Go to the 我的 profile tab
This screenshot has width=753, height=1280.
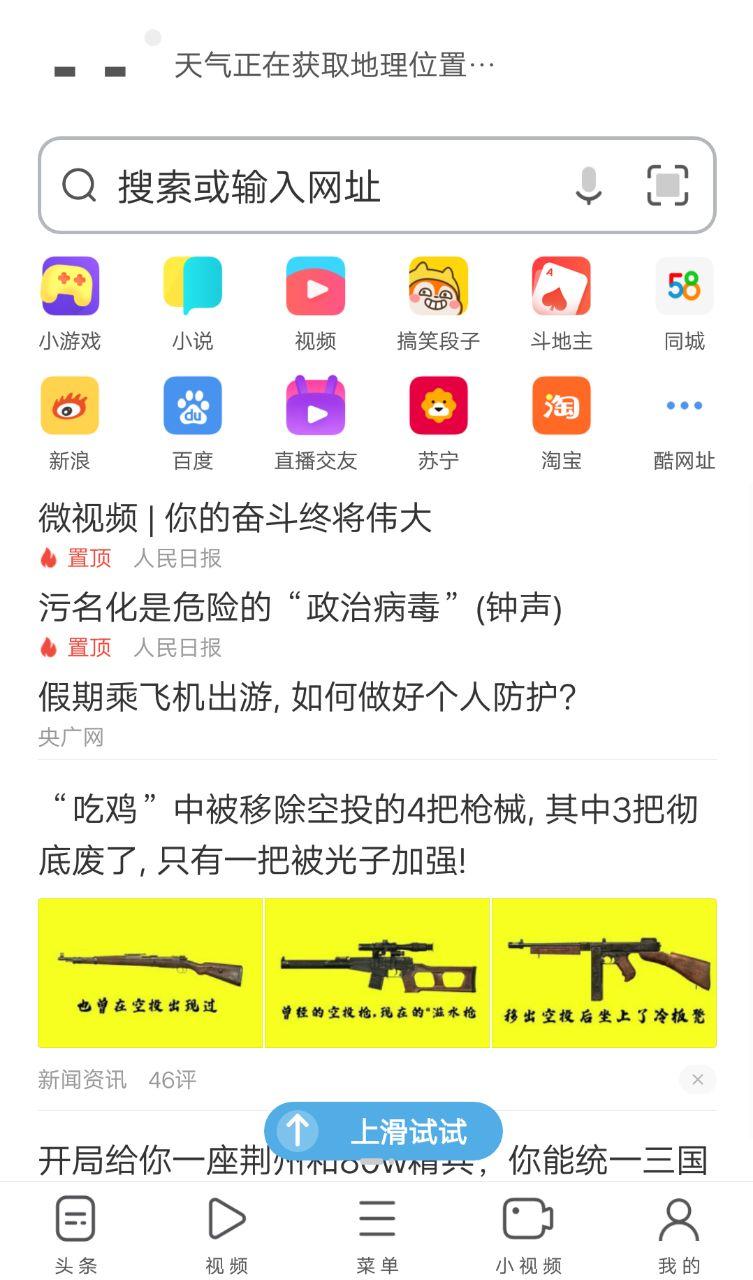[679, 1234]
